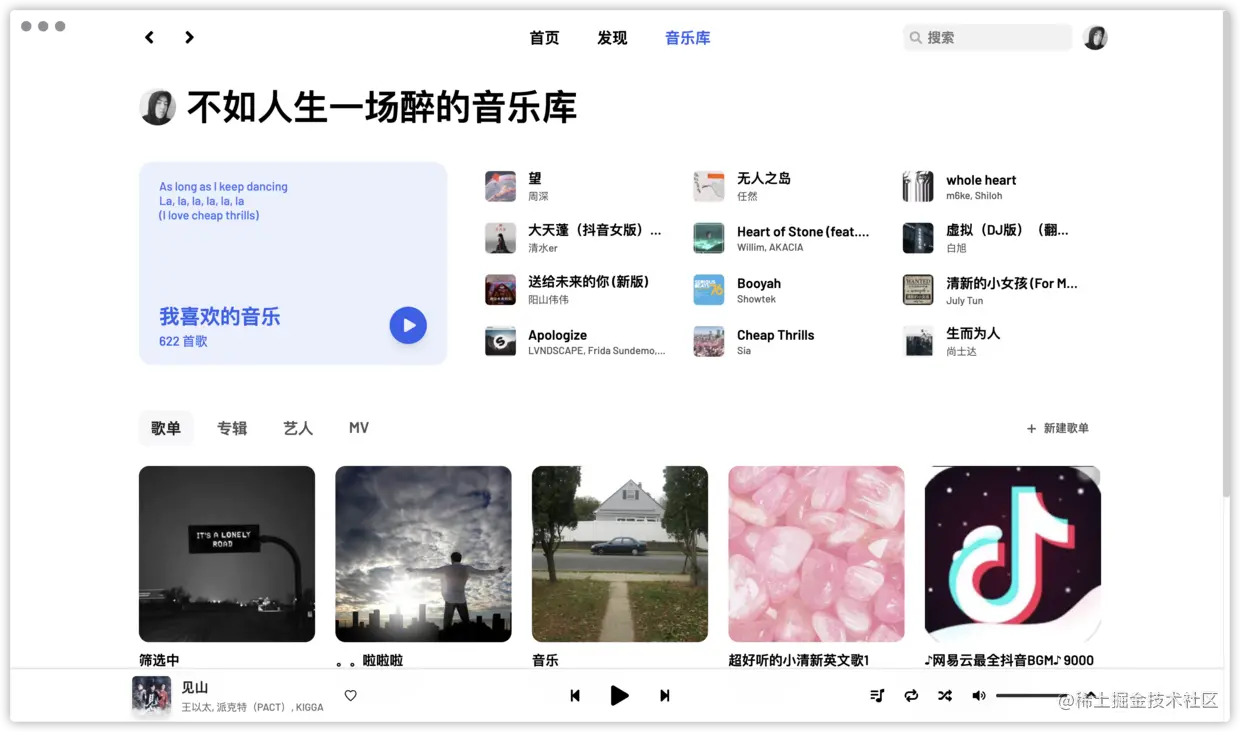Like the current song 见山

[350, 695]
